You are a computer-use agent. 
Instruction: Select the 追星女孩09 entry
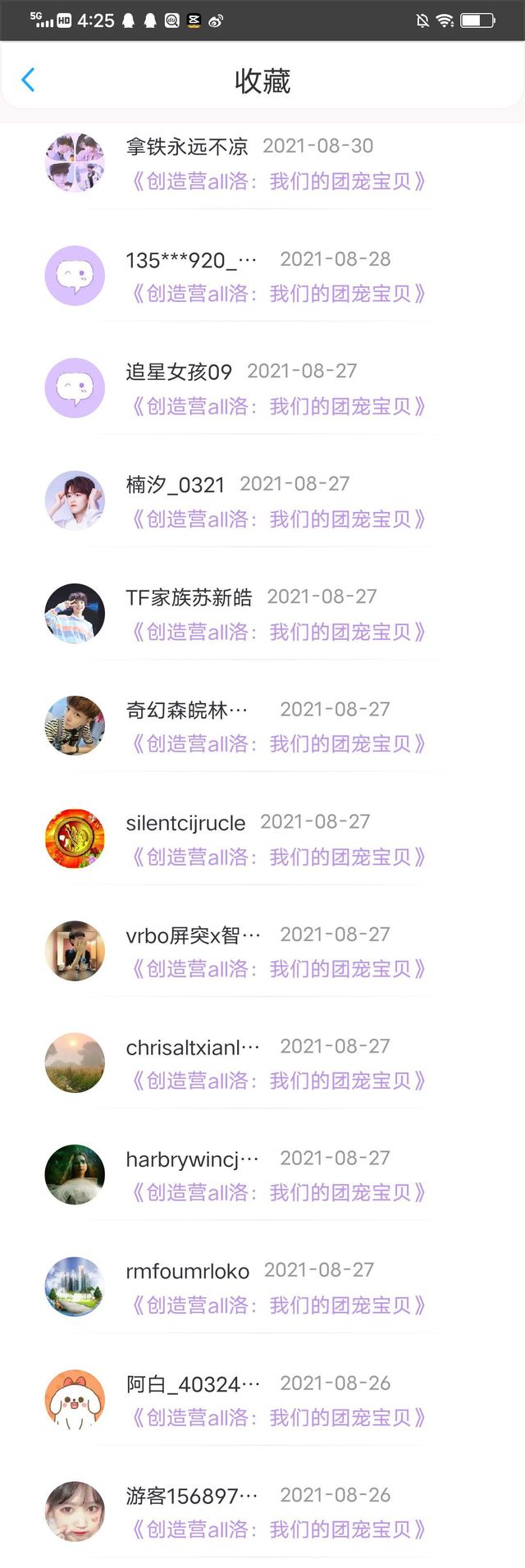(x=262, y=388)
